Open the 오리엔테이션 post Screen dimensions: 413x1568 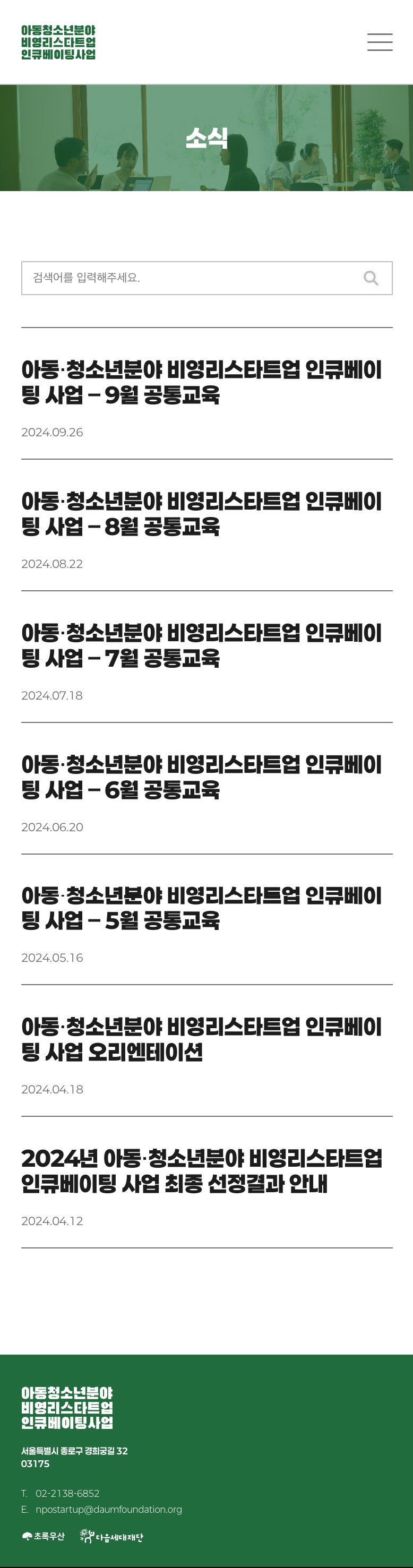[x=201, y=1039]
